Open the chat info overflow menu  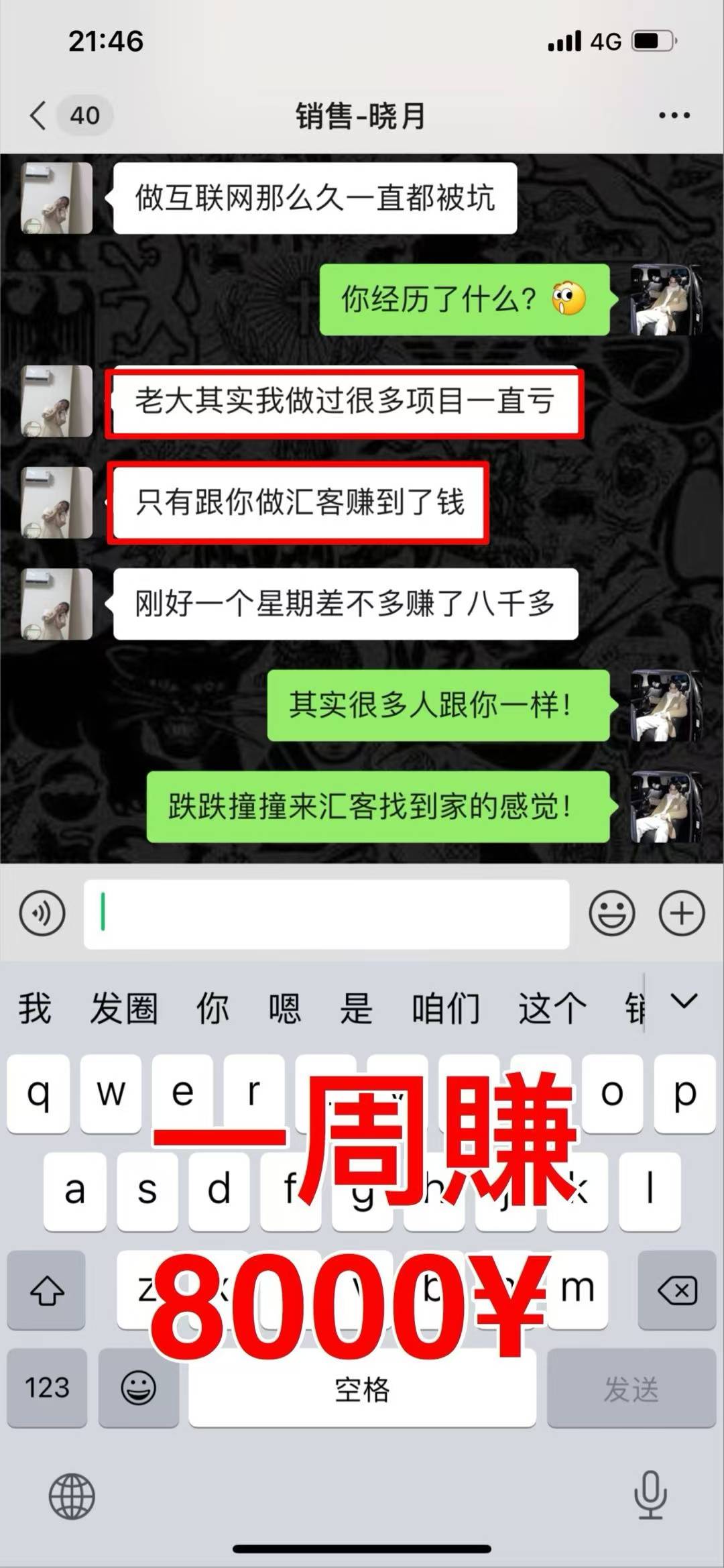tap(674, 115)
